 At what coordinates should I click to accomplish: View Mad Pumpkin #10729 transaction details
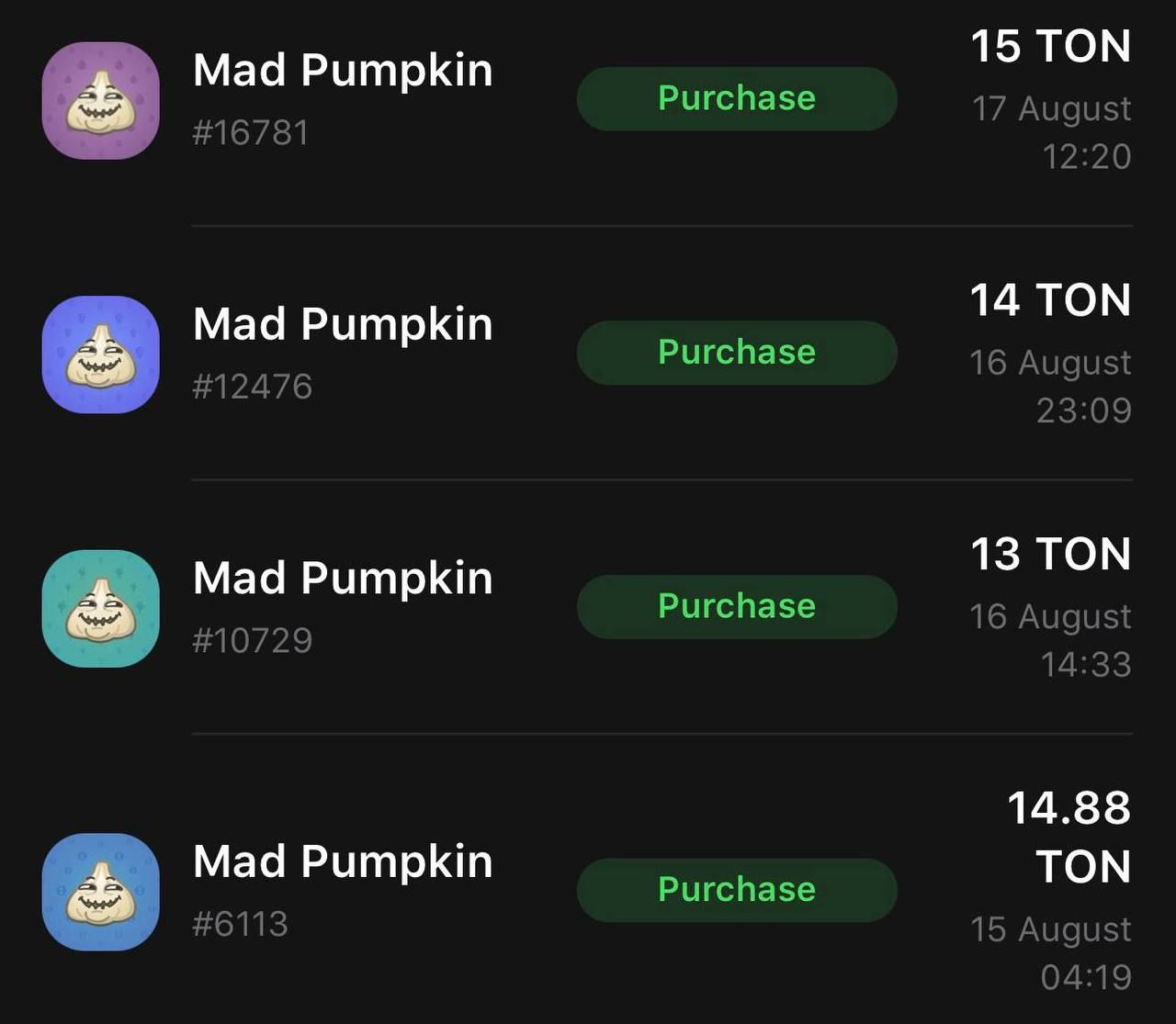[x=342, y=607]
